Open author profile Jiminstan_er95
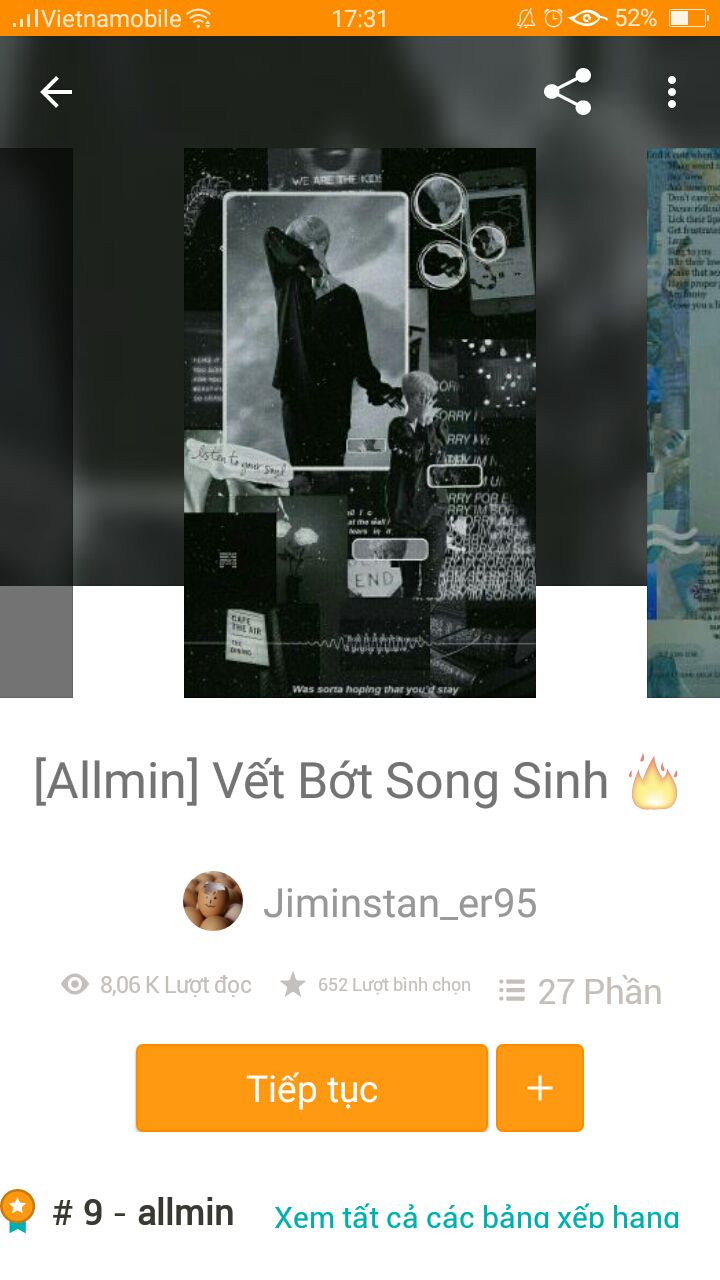This screenshot has height=1280, width=720. (x=400, y=903)
